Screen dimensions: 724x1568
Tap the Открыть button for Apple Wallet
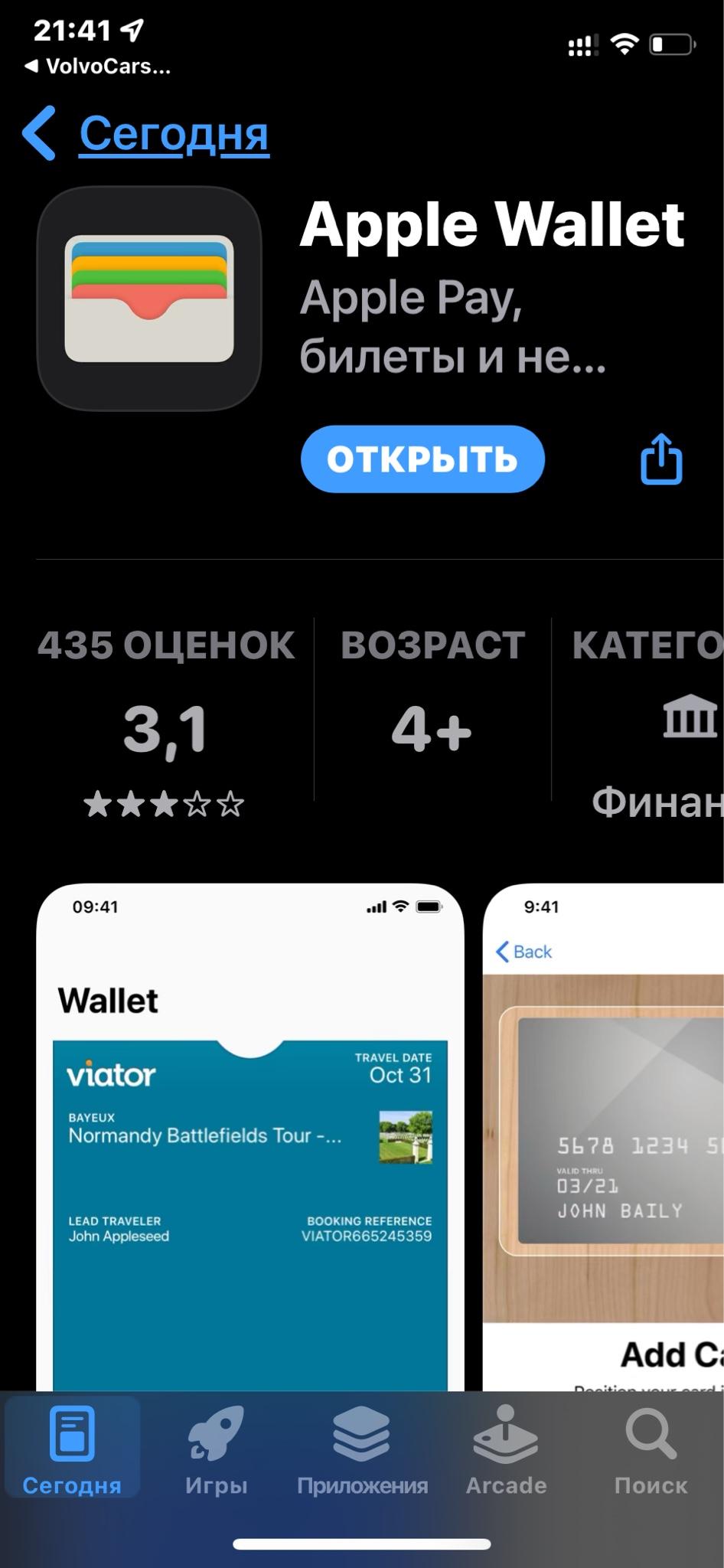point(422,459)
